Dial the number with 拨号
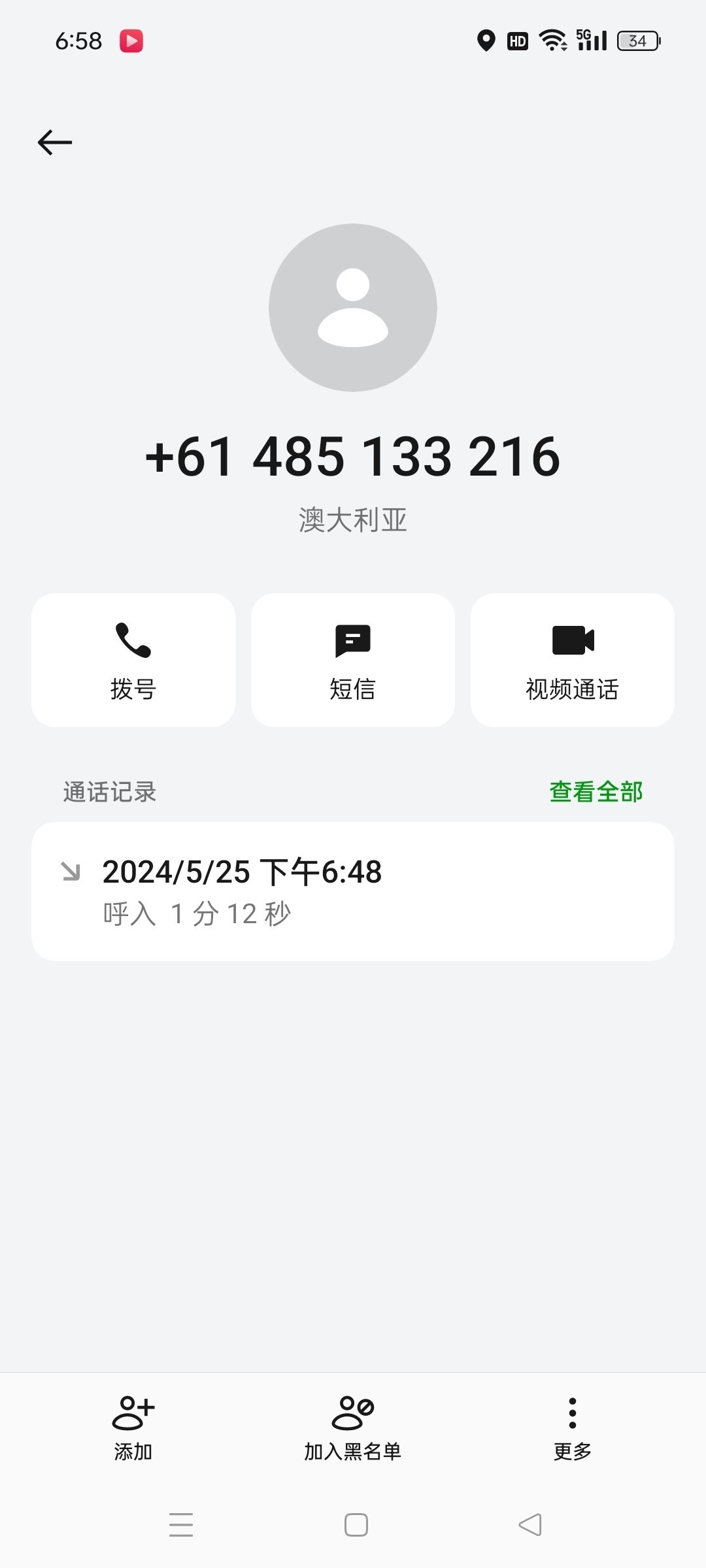The width and height of the screenshot is (706, 1568). coord(133,660)
